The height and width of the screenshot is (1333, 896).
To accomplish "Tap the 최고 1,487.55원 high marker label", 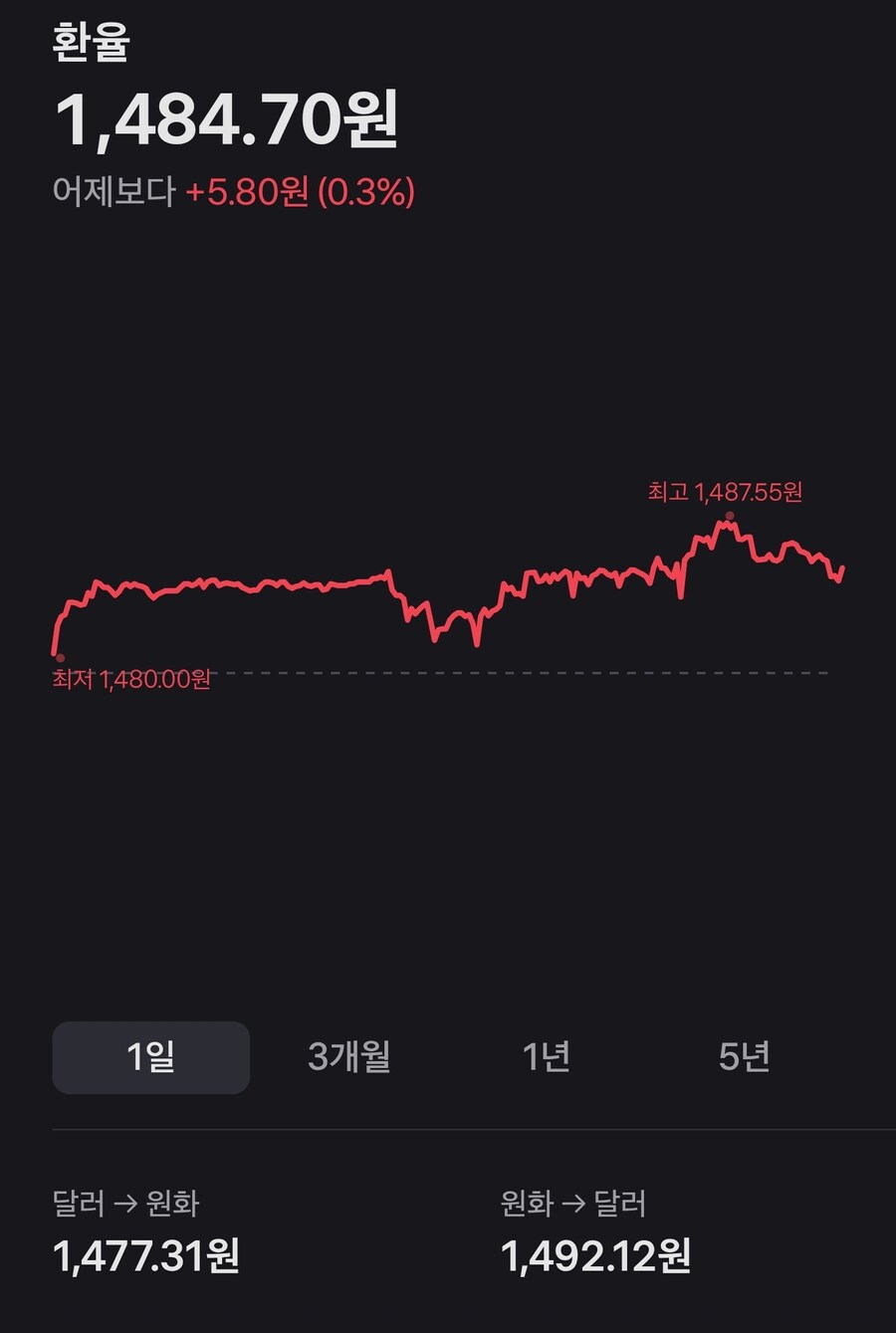I will 726,490.
